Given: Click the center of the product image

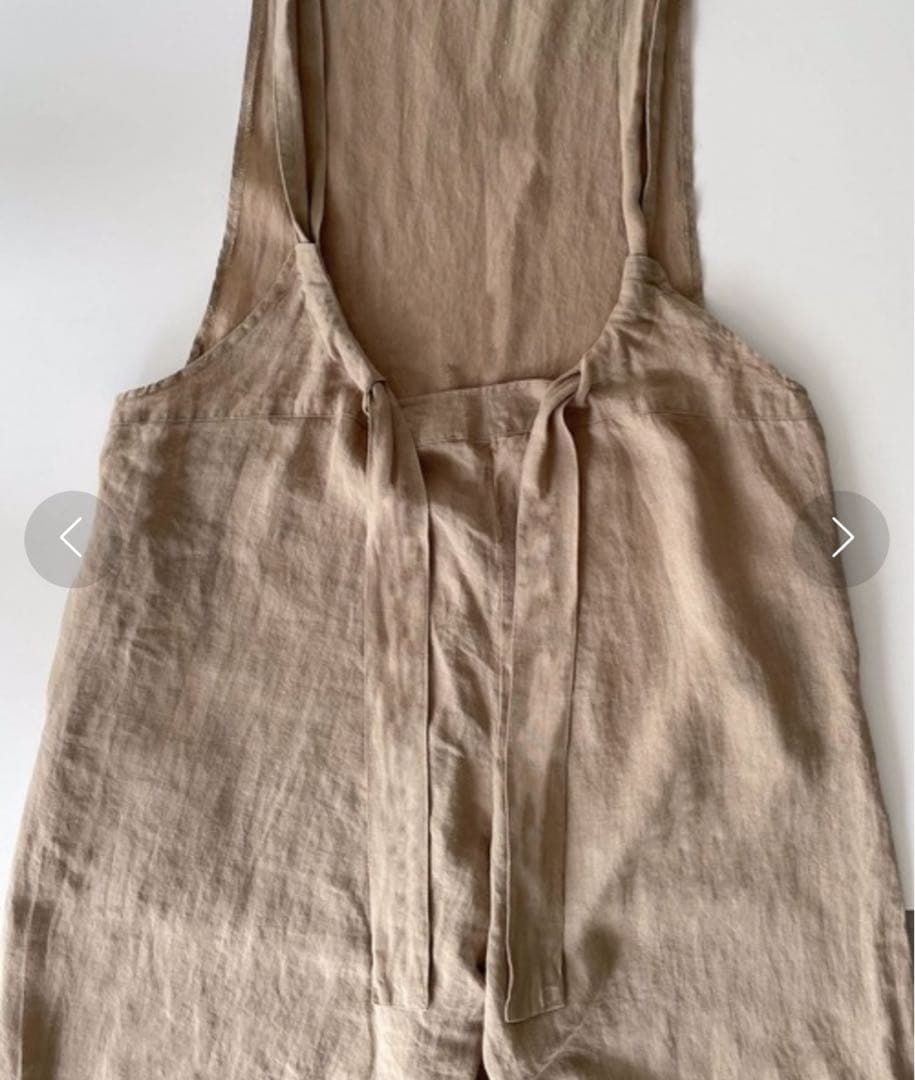Looking at the screenshot, I should [x=457, y=540].
